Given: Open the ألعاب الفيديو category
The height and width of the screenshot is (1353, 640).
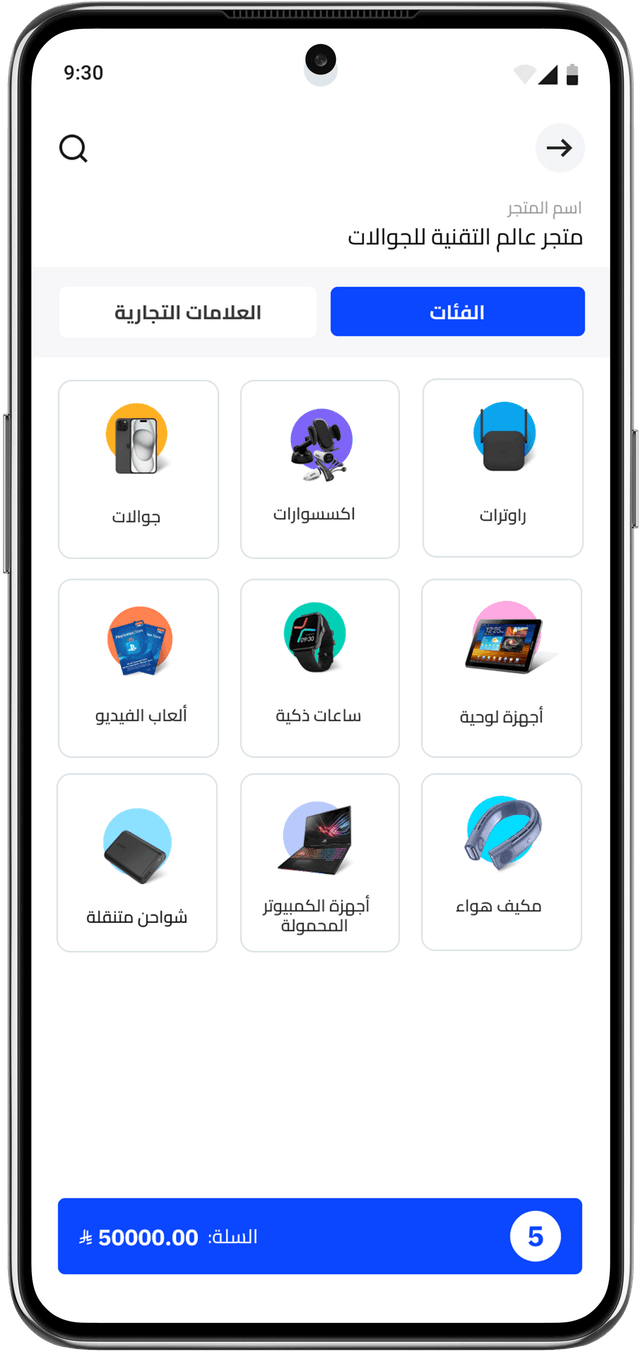Looking at the screenshot, I should pos(138,668).
